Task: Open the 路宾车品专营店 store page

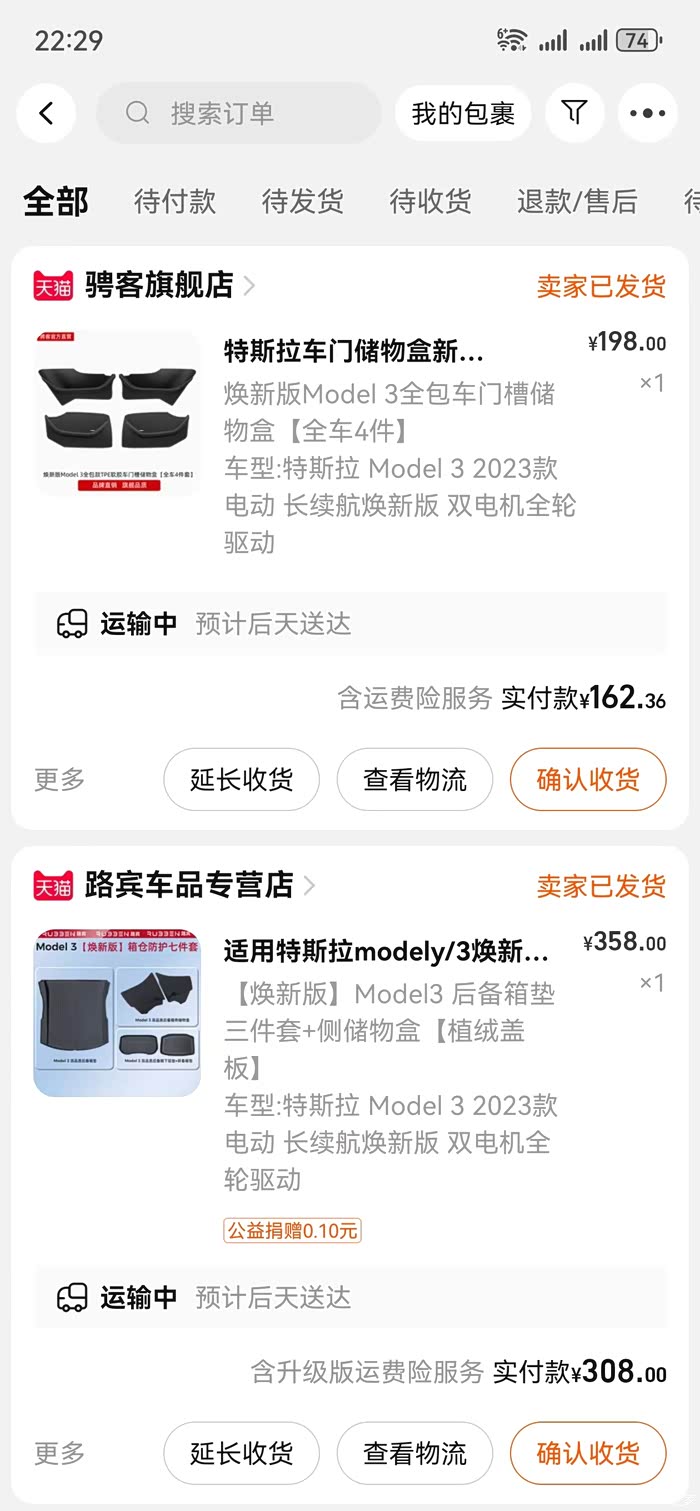Action: pos(190,885)
